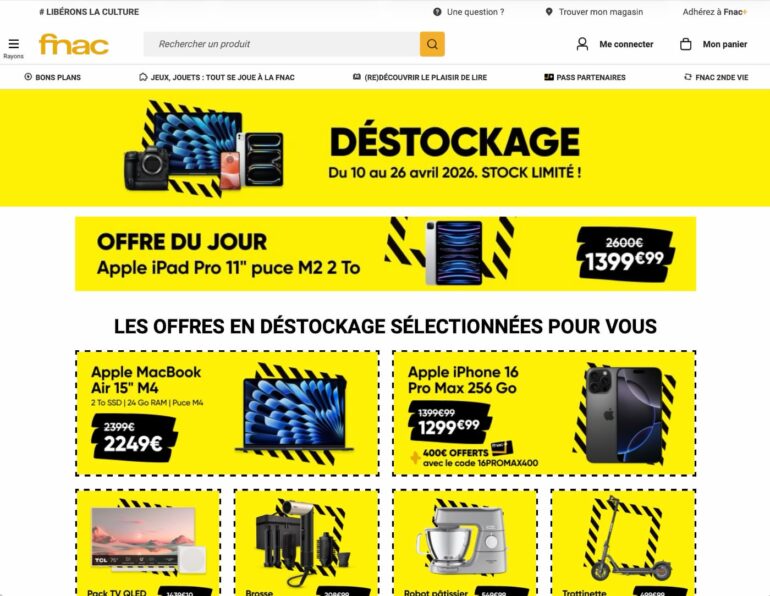The width and height of the screenshot is (770, 596).
Task: Open Mon panier shopping cart
Action: click(713, 44)
